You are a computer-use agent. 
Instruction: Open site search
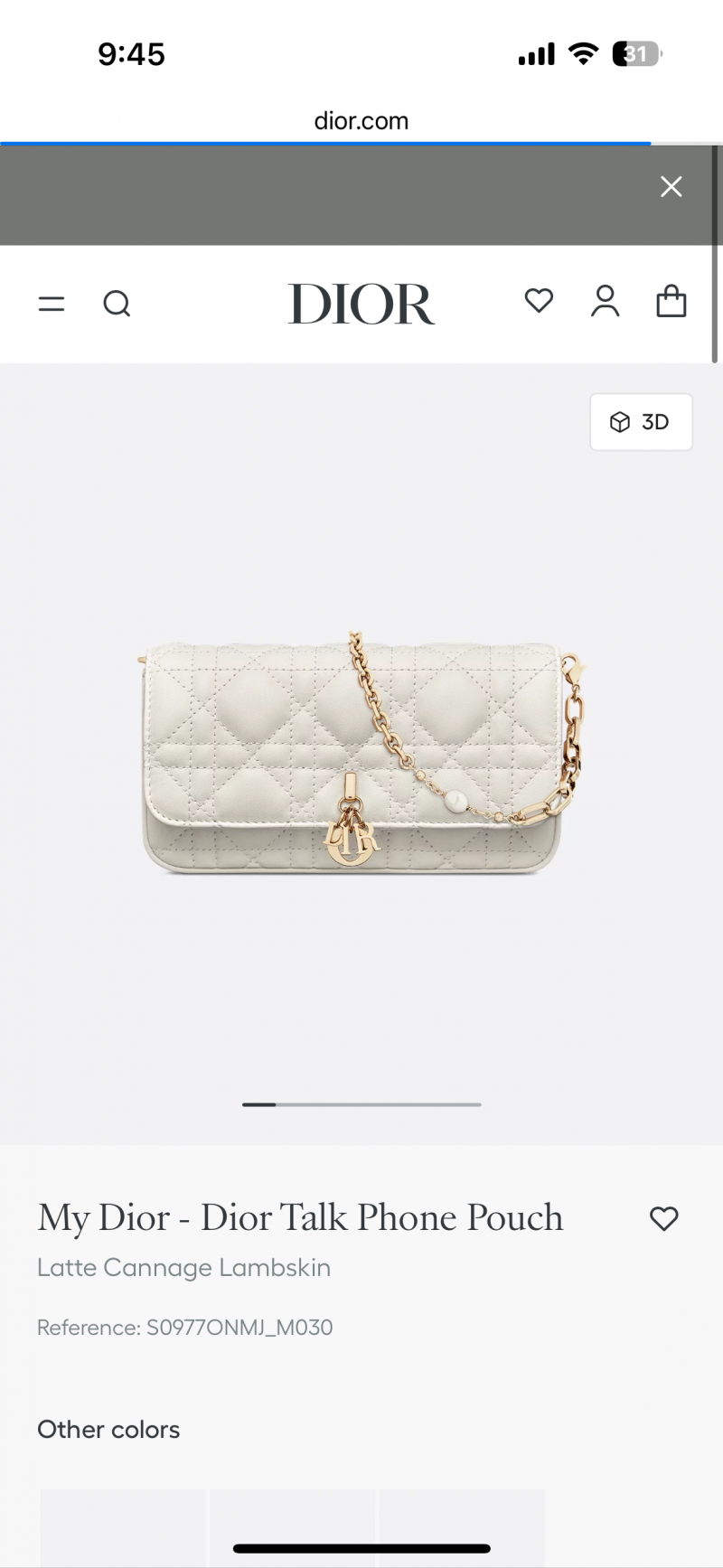click(117, 304)
